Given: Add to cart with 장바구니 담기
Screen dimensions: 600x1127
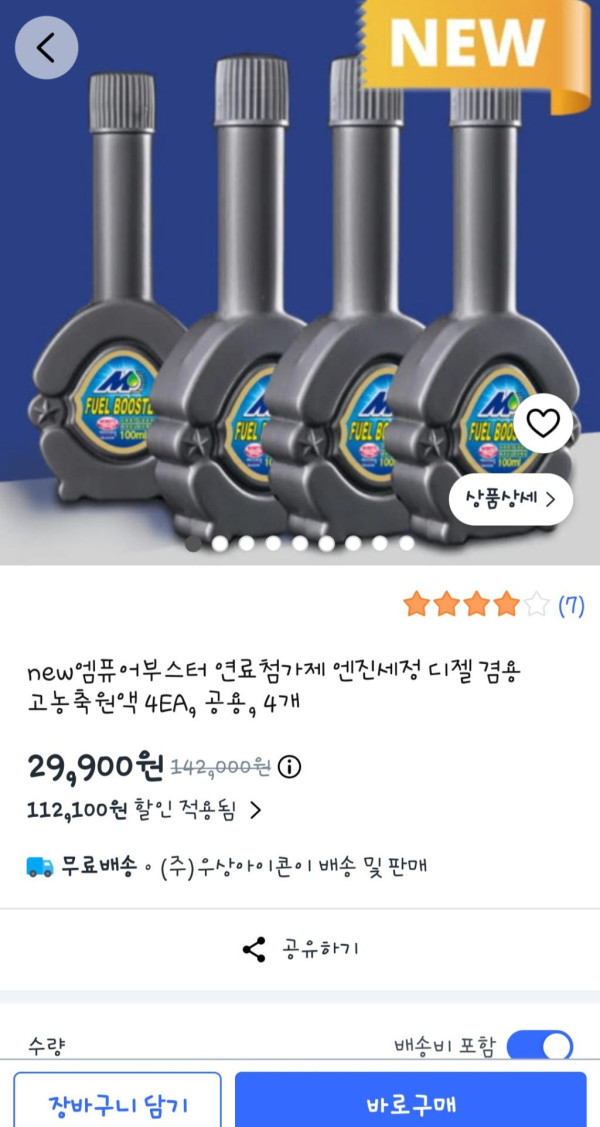Looking at the screenshot, I should pyautogui.click(x=118, y=1103).
